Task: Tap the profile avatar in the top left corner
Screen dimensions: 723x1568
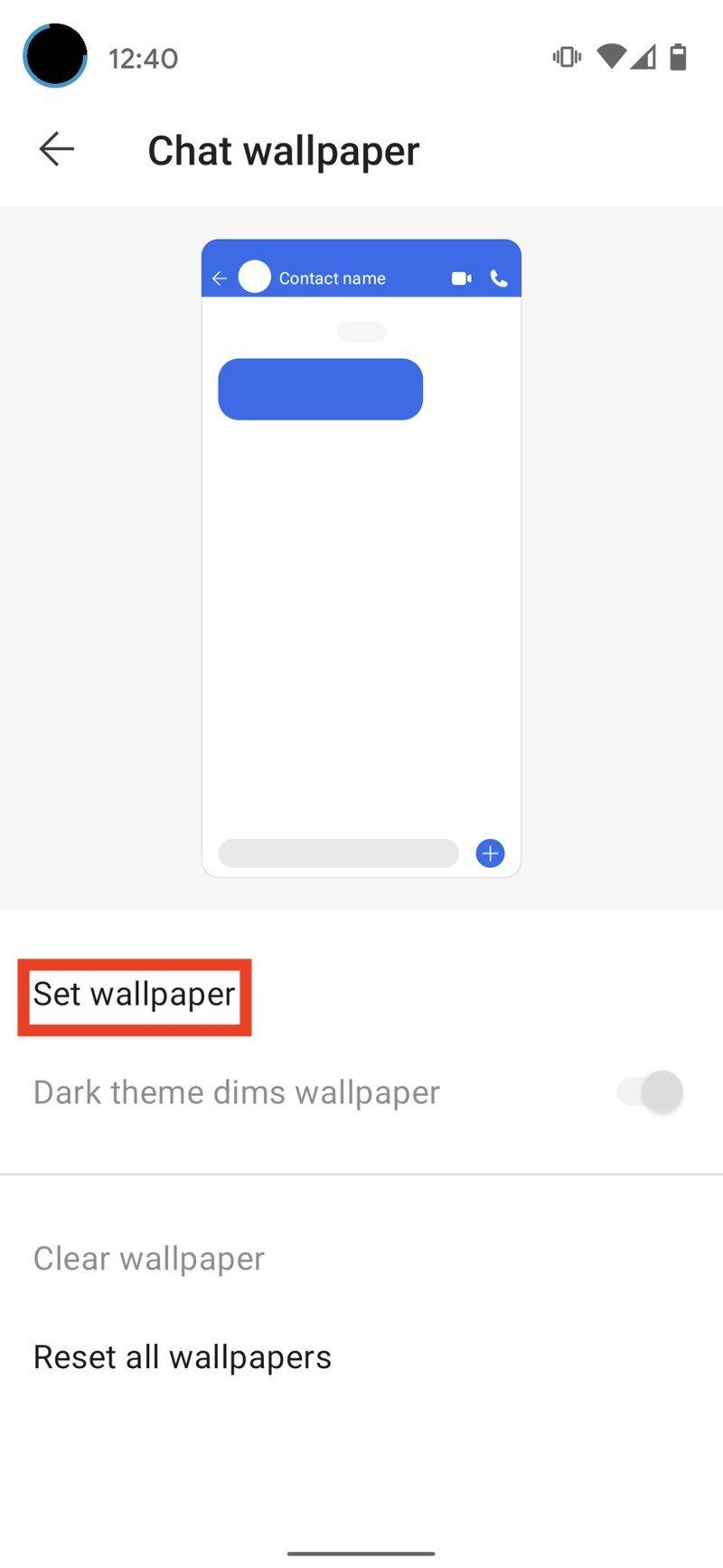Action: coord(55,55)
